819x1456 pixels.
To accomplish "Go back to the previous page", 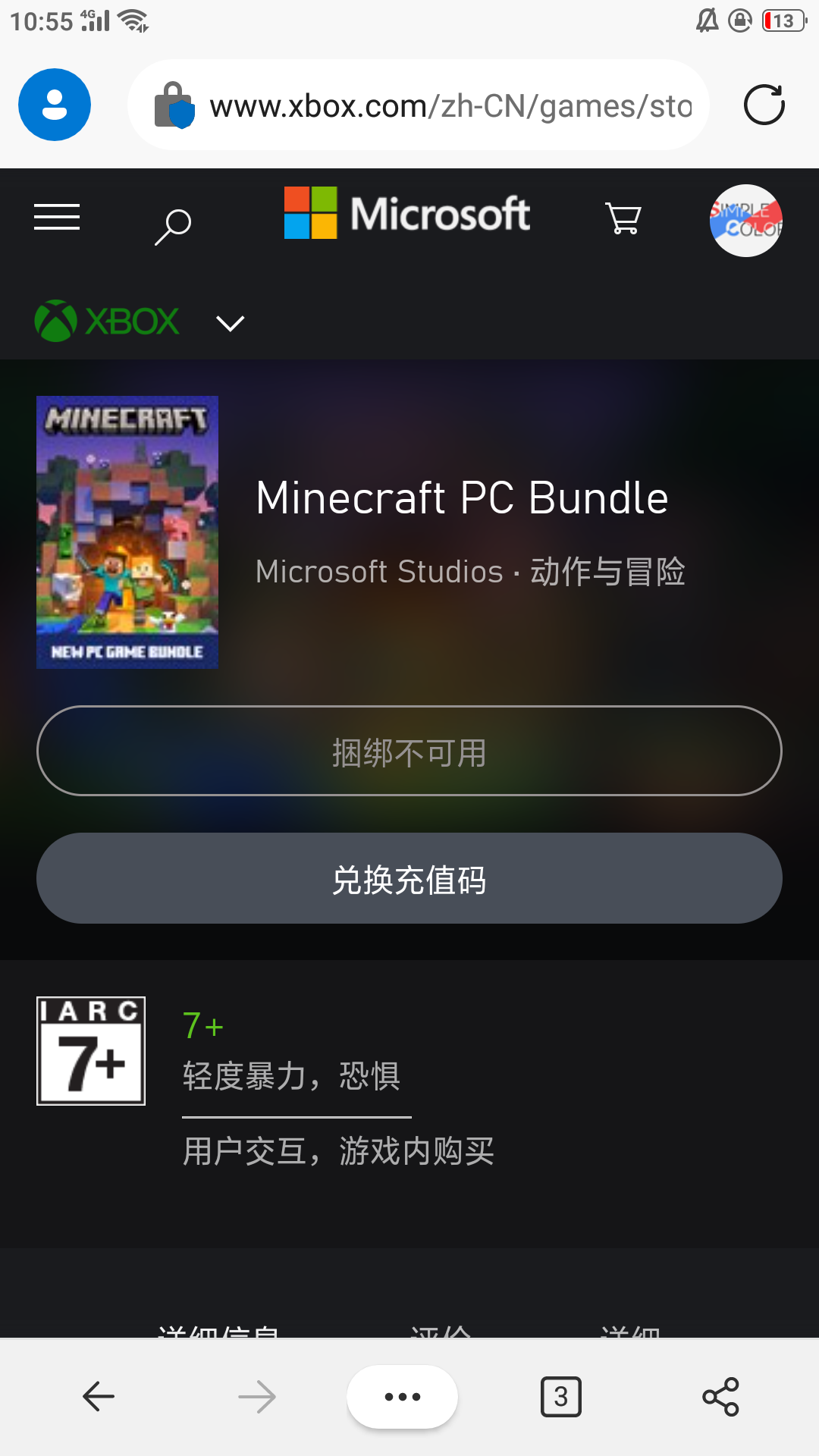I will coord(99,1396).
